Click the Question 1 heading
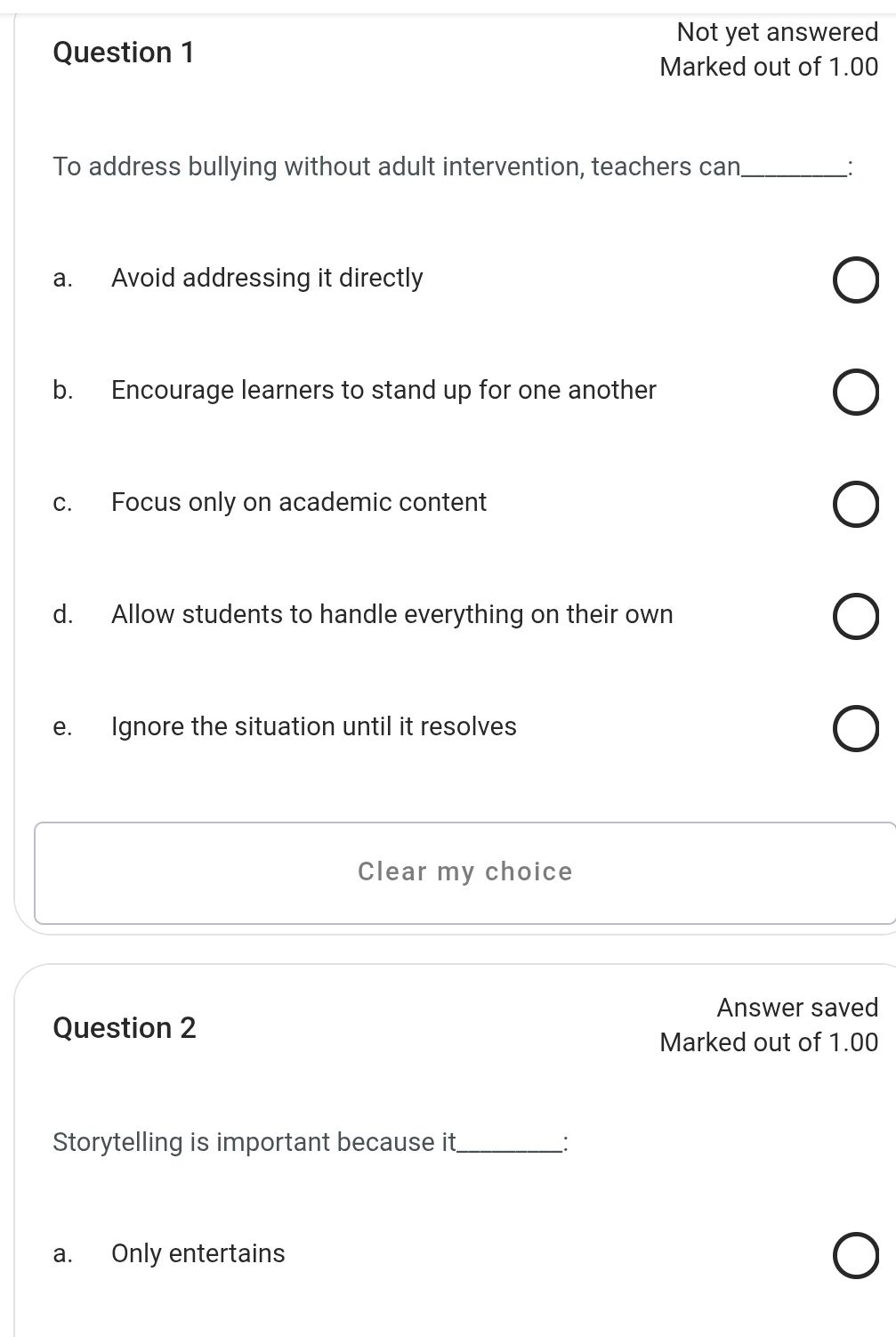 [125, 52]
